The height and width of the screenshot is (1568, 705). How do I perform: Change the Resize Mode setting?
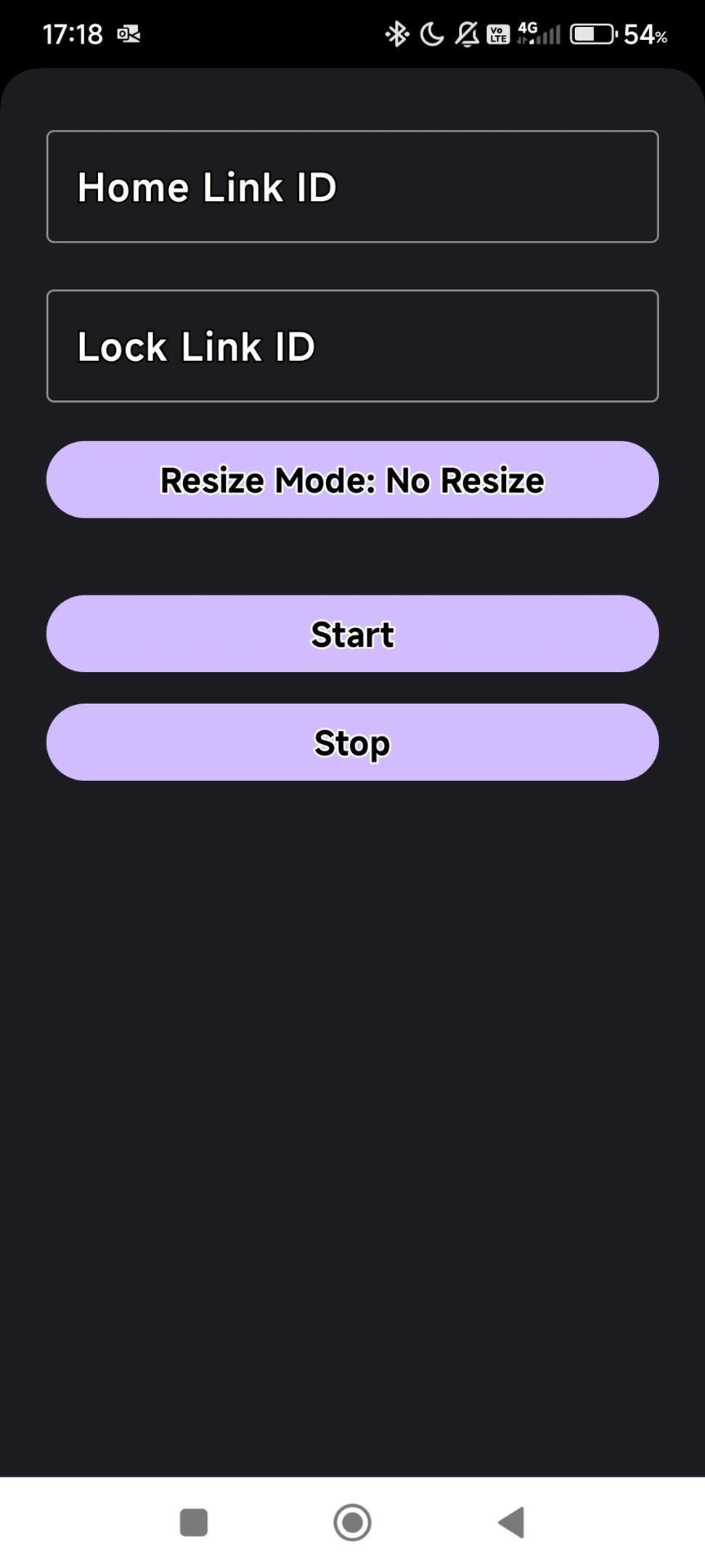(x=352, y=480)
